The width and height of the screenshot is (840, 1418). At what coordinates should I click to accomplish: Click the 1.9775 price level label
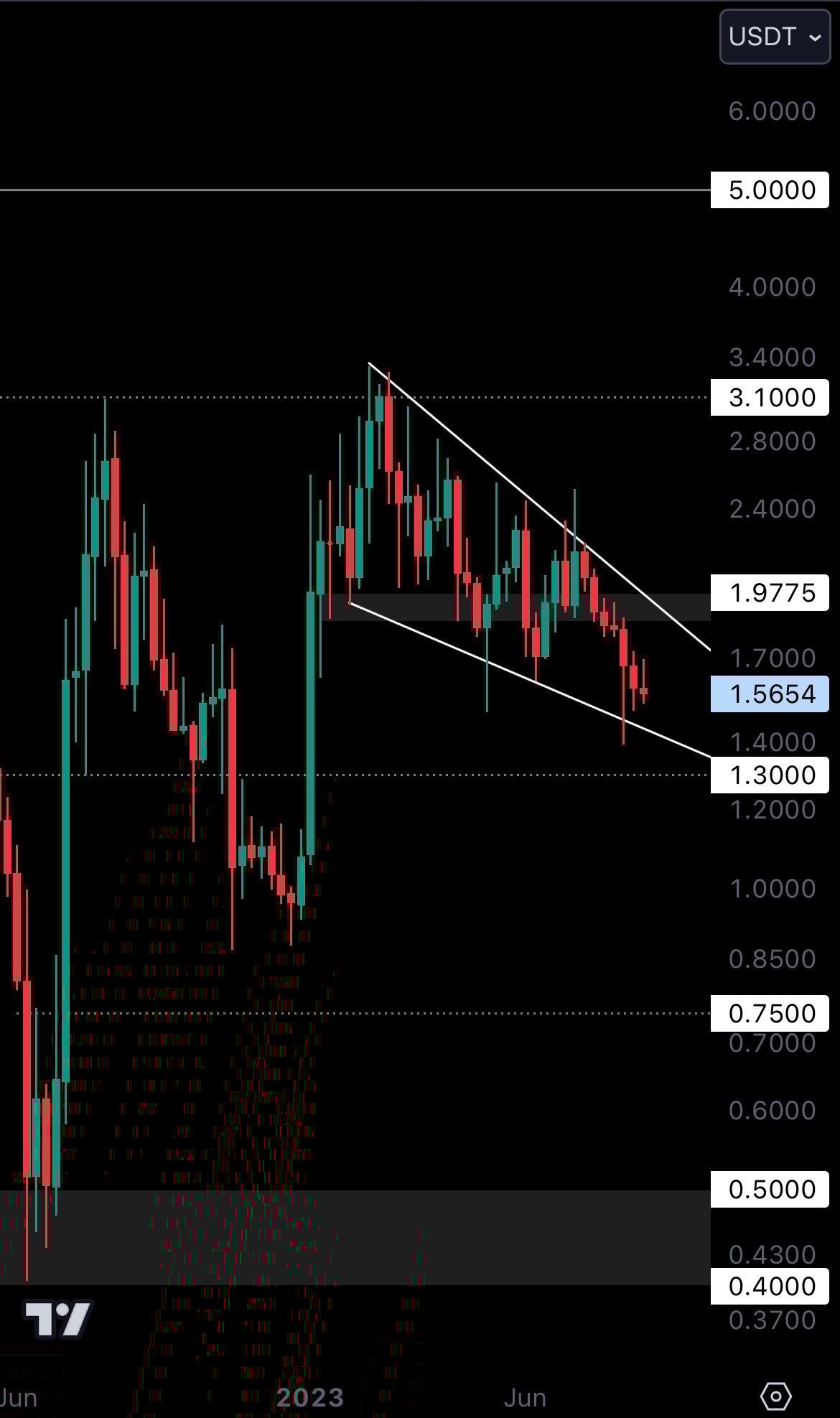click(769, 593)
